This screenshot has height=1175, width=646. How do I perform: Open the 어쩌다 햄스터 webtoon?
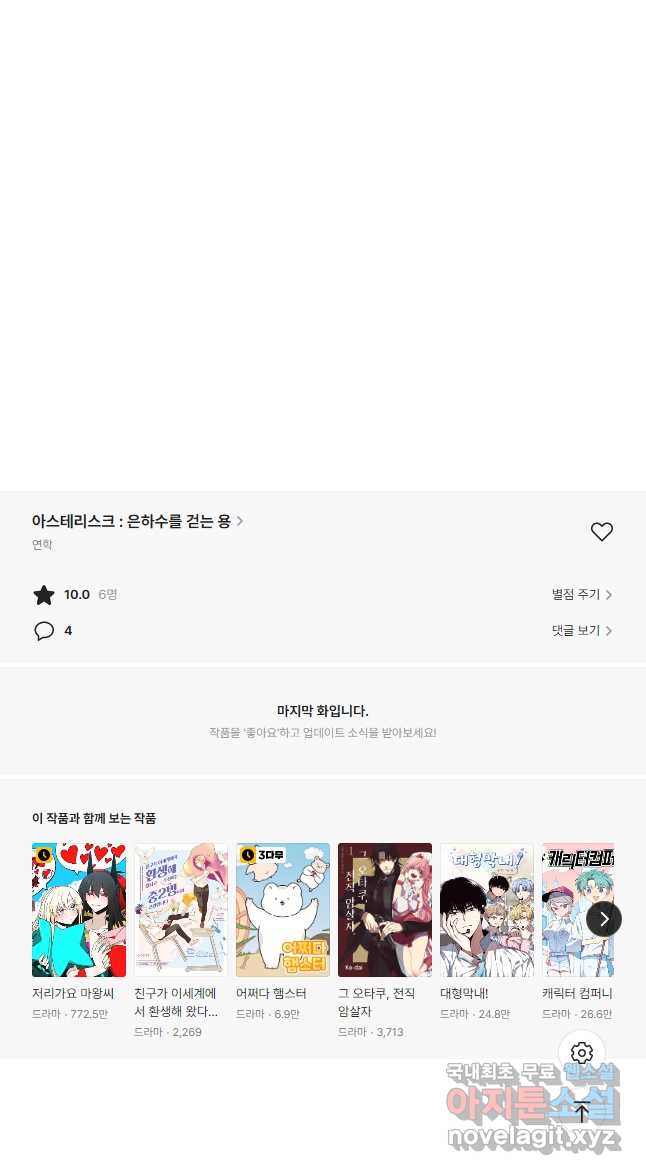(x=283, y=910)
